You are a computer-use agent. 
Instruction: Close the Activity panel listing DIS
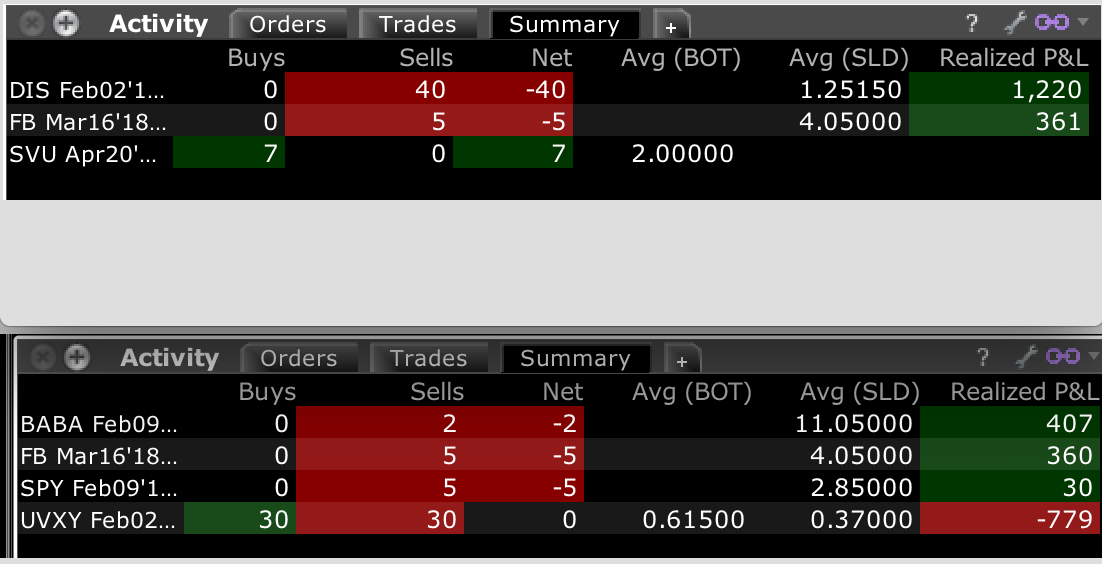[33, 23]
